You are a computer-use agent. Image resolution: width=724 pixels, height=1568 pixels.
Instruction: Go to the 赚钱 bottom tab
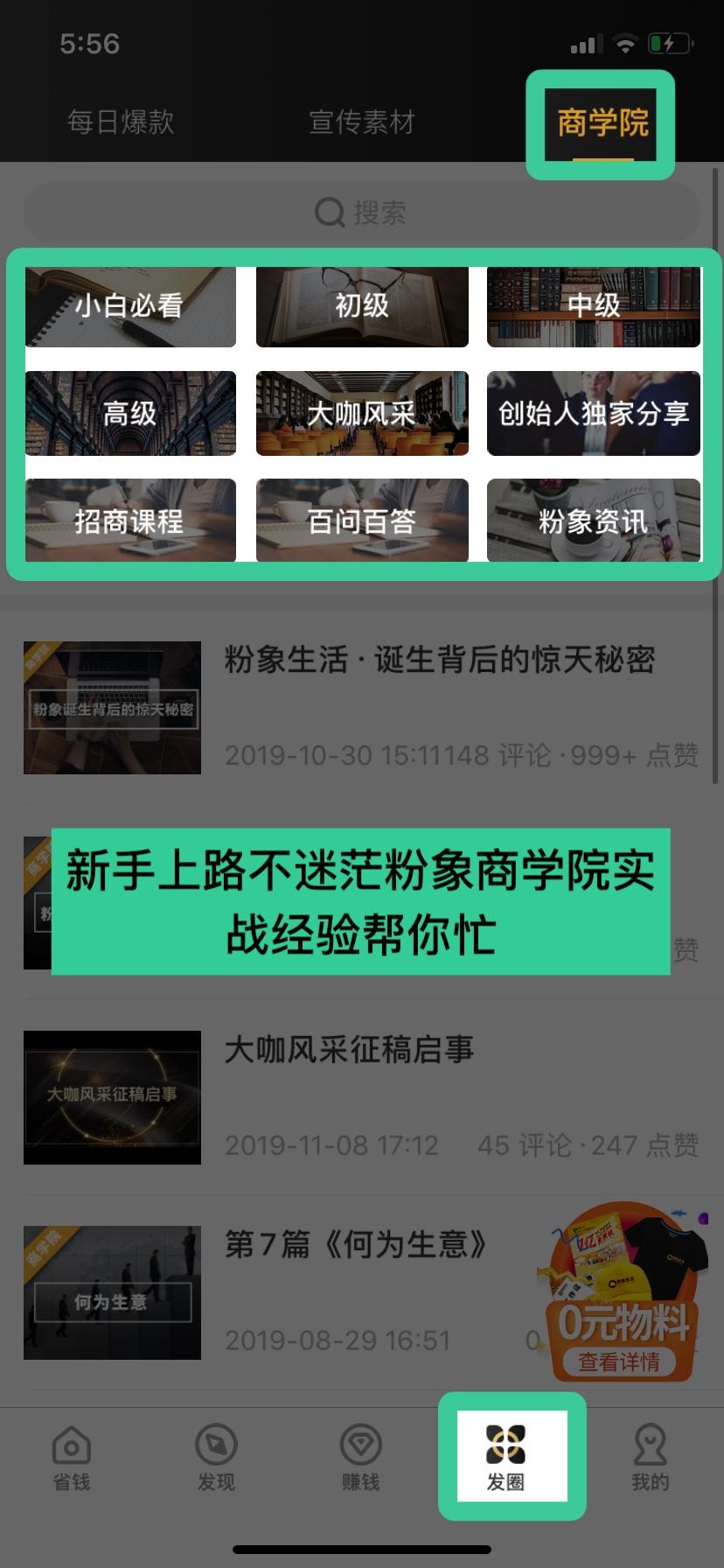pyautogui.click(x=360, y=1457)
